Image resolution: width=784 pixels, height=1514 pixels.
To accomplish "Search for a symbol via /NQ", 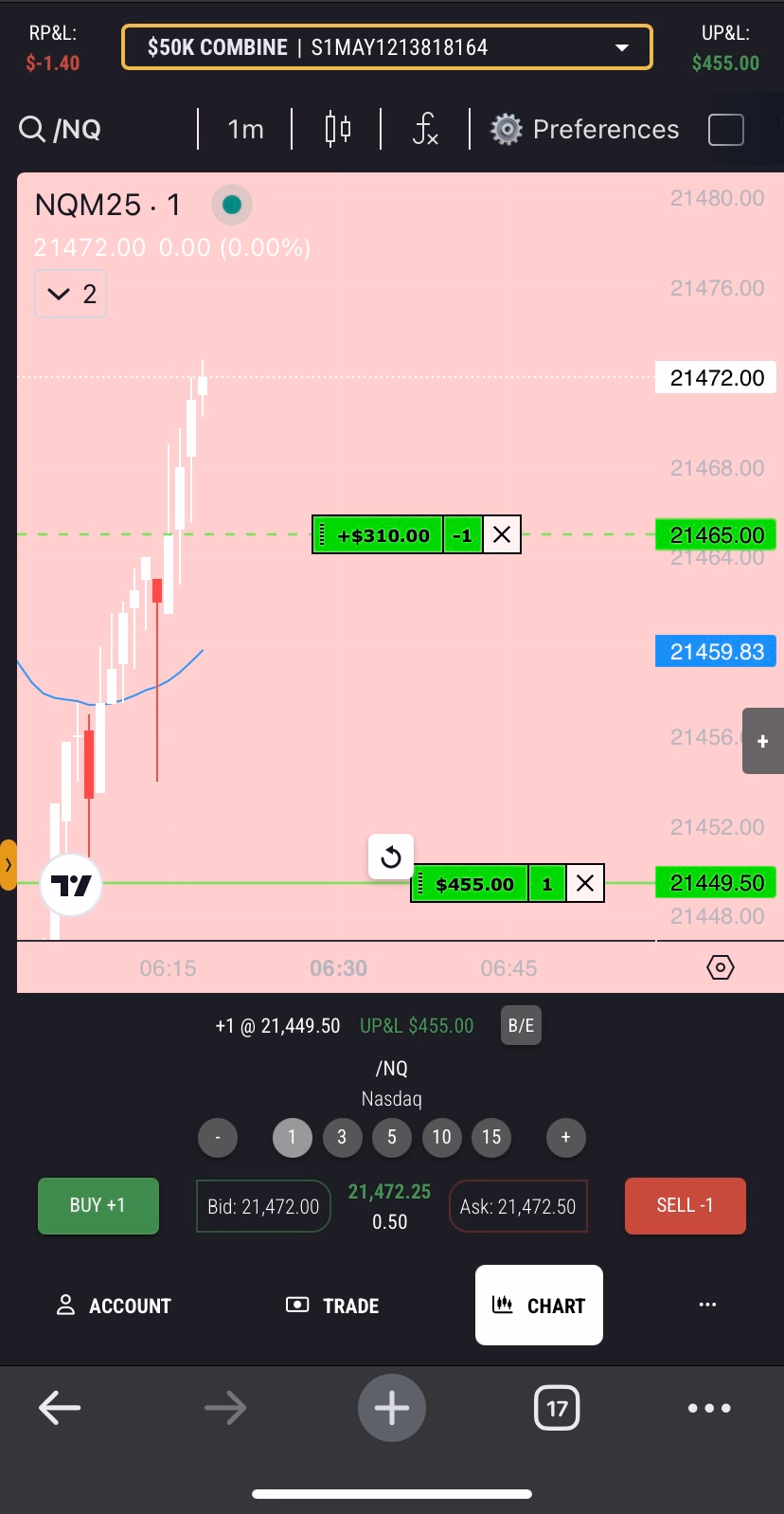I will pos(62,129).
